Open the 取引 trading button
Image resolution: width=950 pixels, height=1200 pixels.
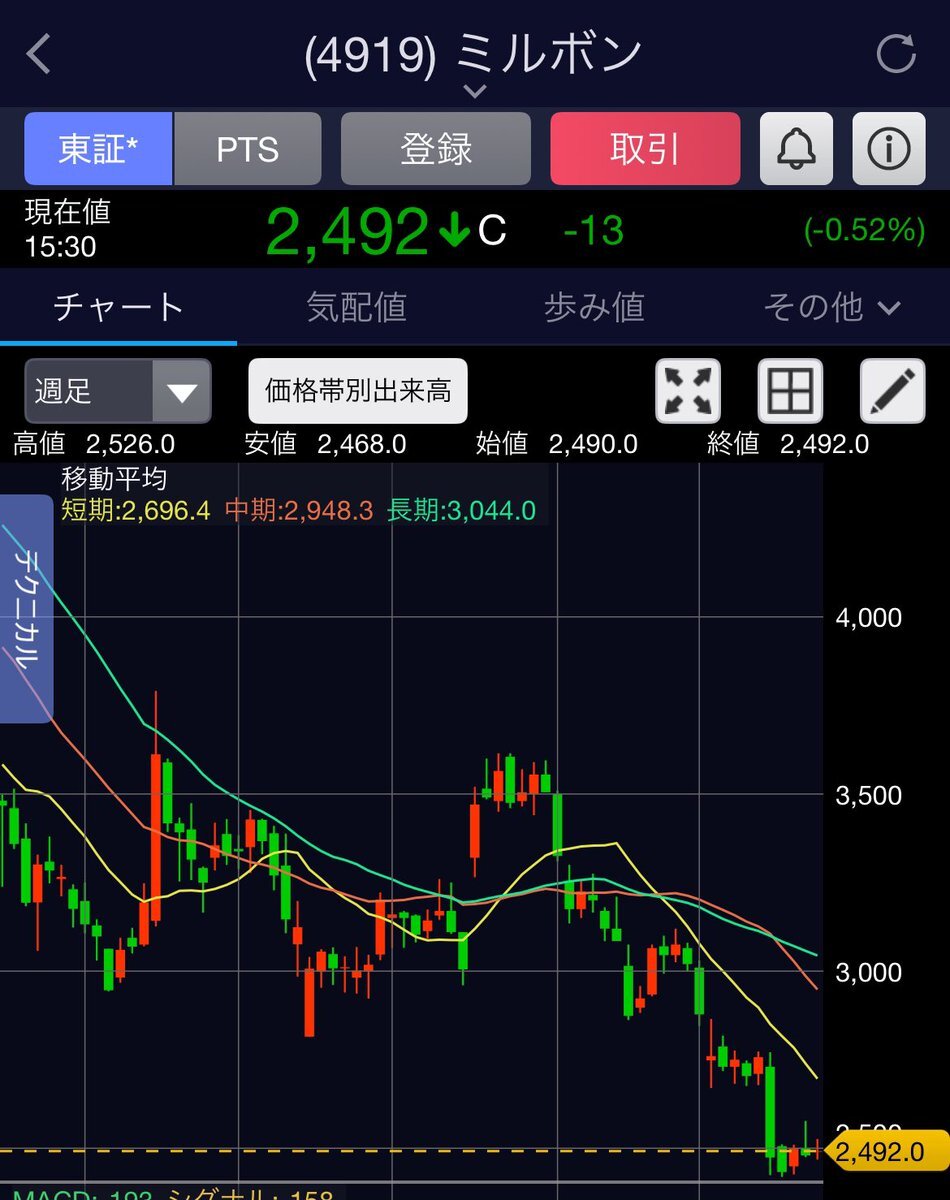(644, 149)
